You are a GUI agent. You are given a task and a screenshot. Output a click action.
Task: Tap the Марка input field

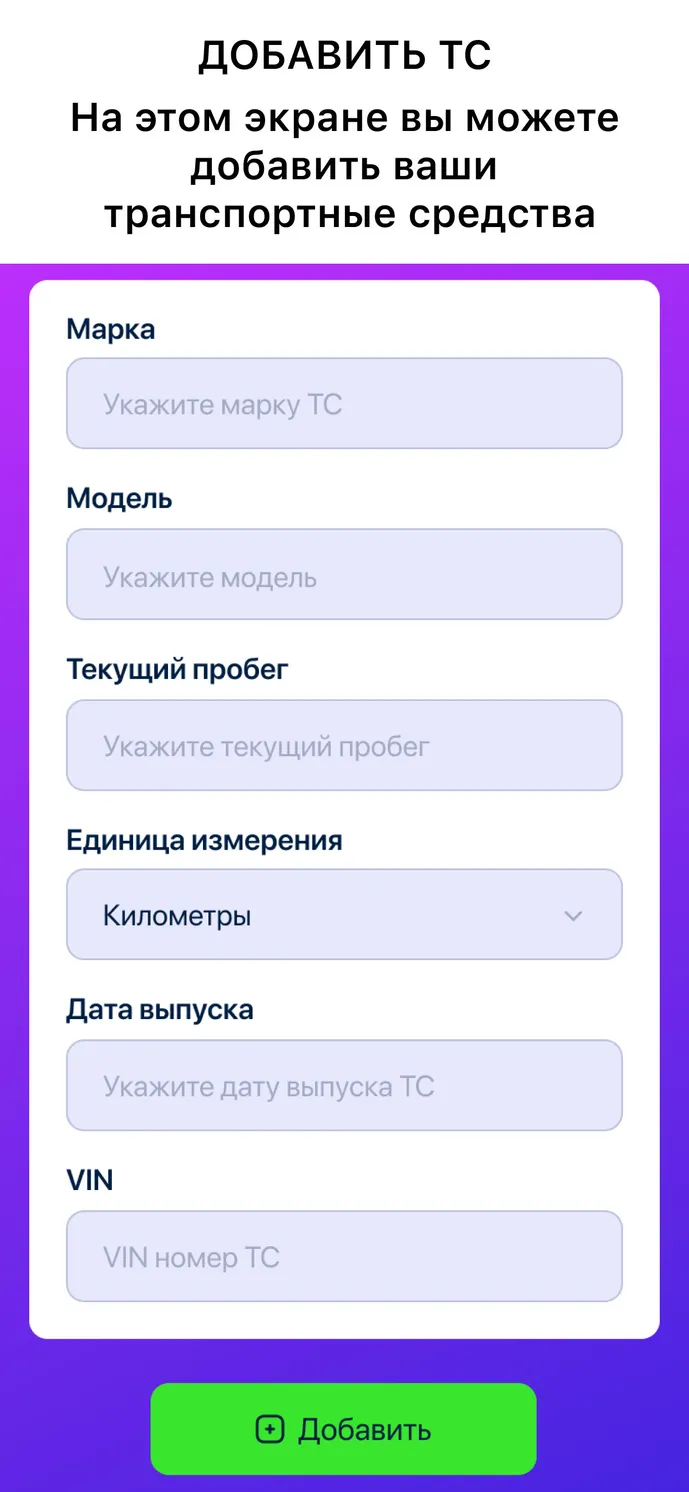pyautogui.click(x=344, y=403)
